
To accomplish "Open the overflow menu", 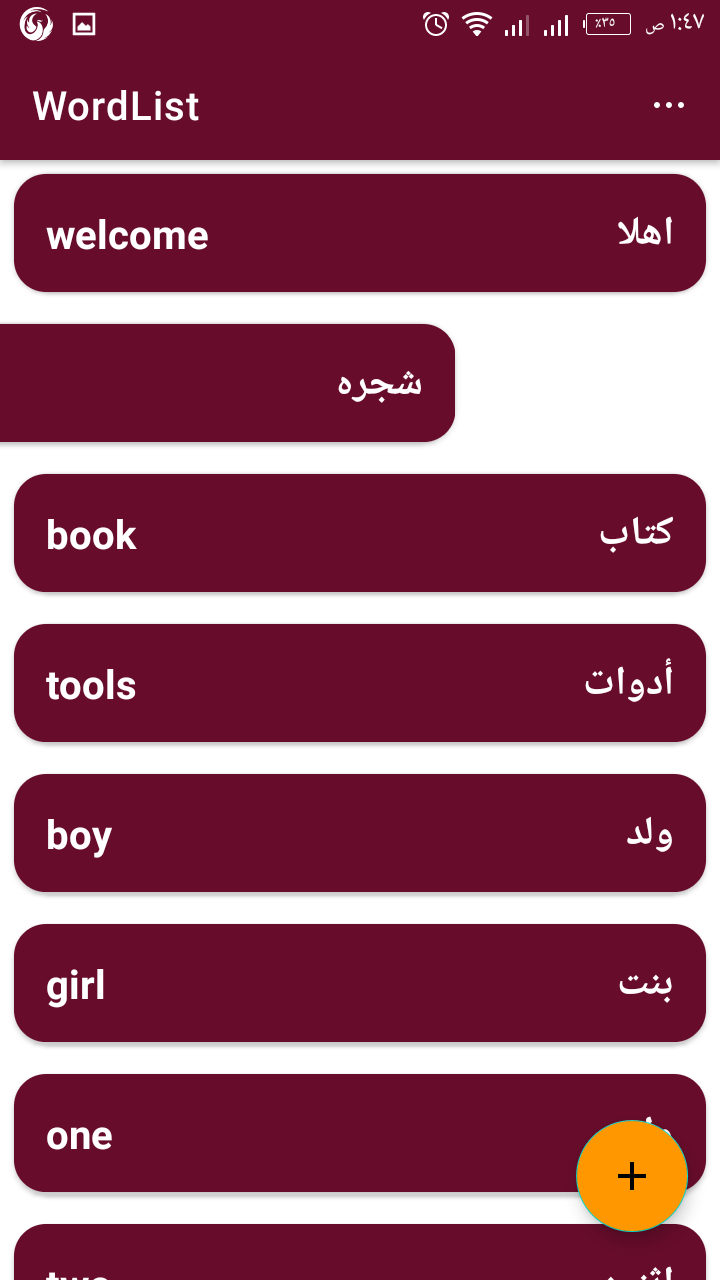I will click(x=668, y=105).
